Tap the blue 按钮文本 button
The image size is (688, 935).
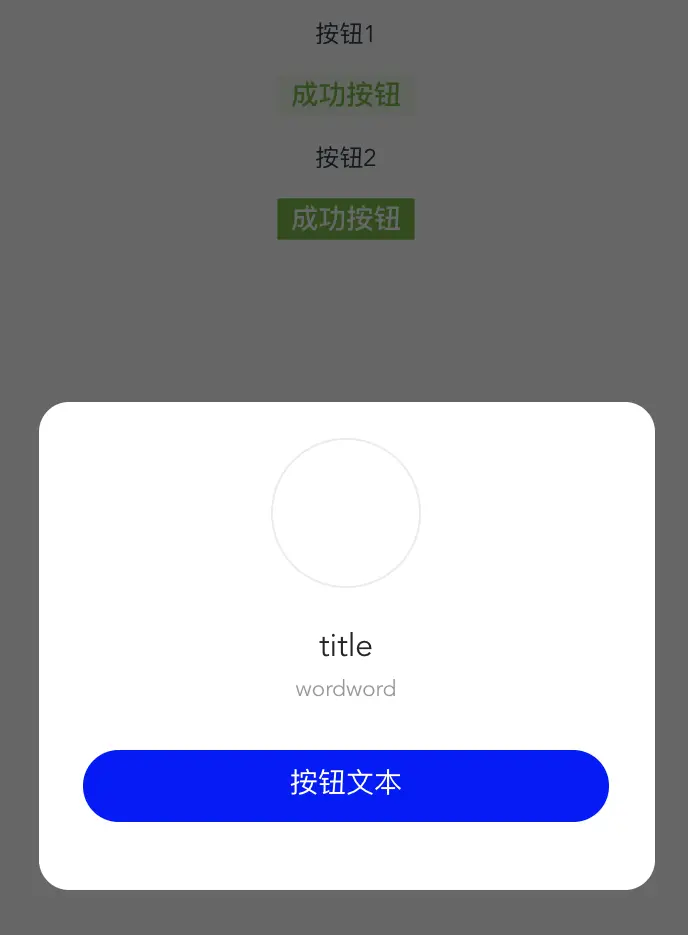pos(345,785)
